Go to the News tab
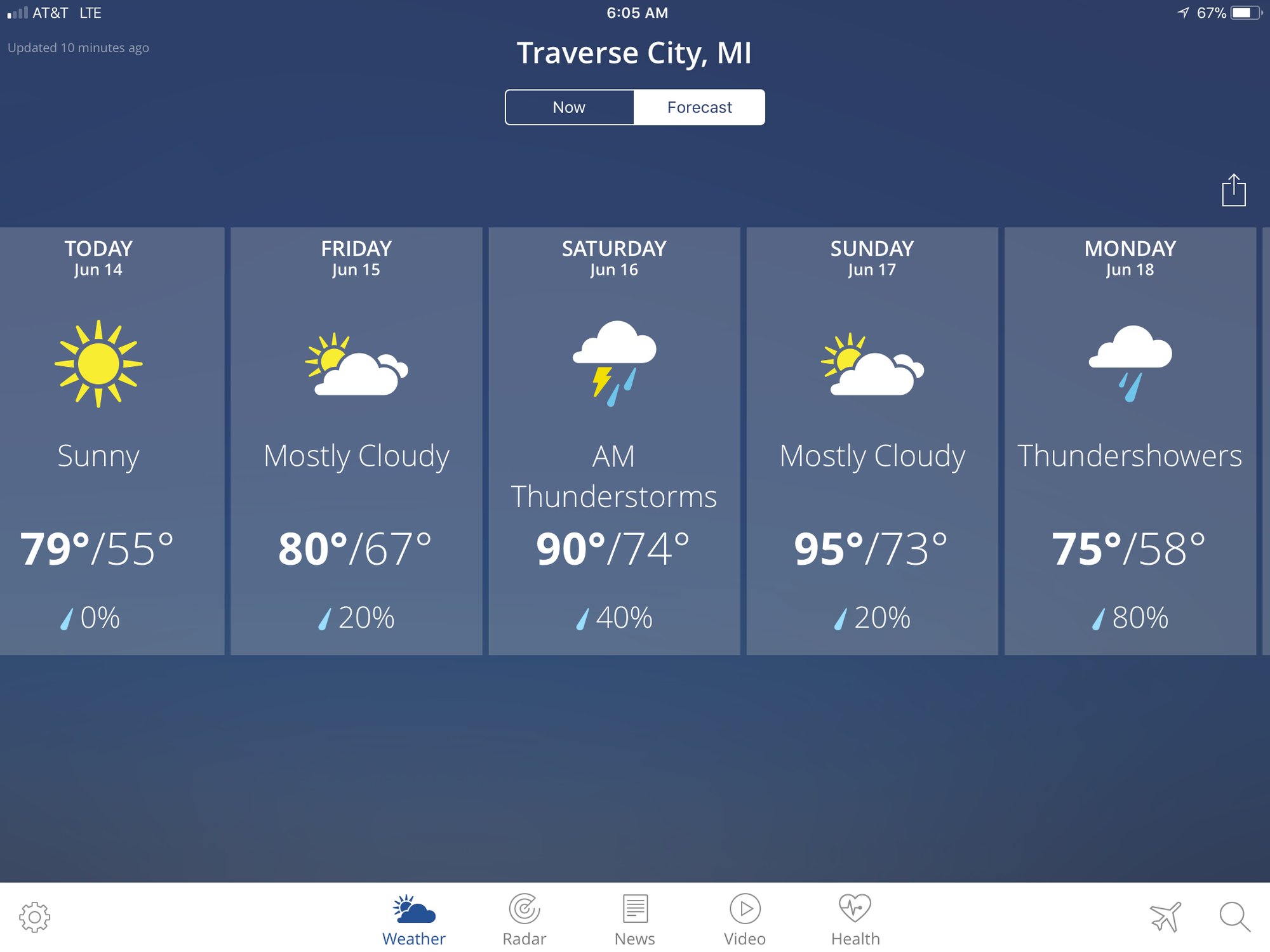This screenshot has height=952, width=1270. 634,920
